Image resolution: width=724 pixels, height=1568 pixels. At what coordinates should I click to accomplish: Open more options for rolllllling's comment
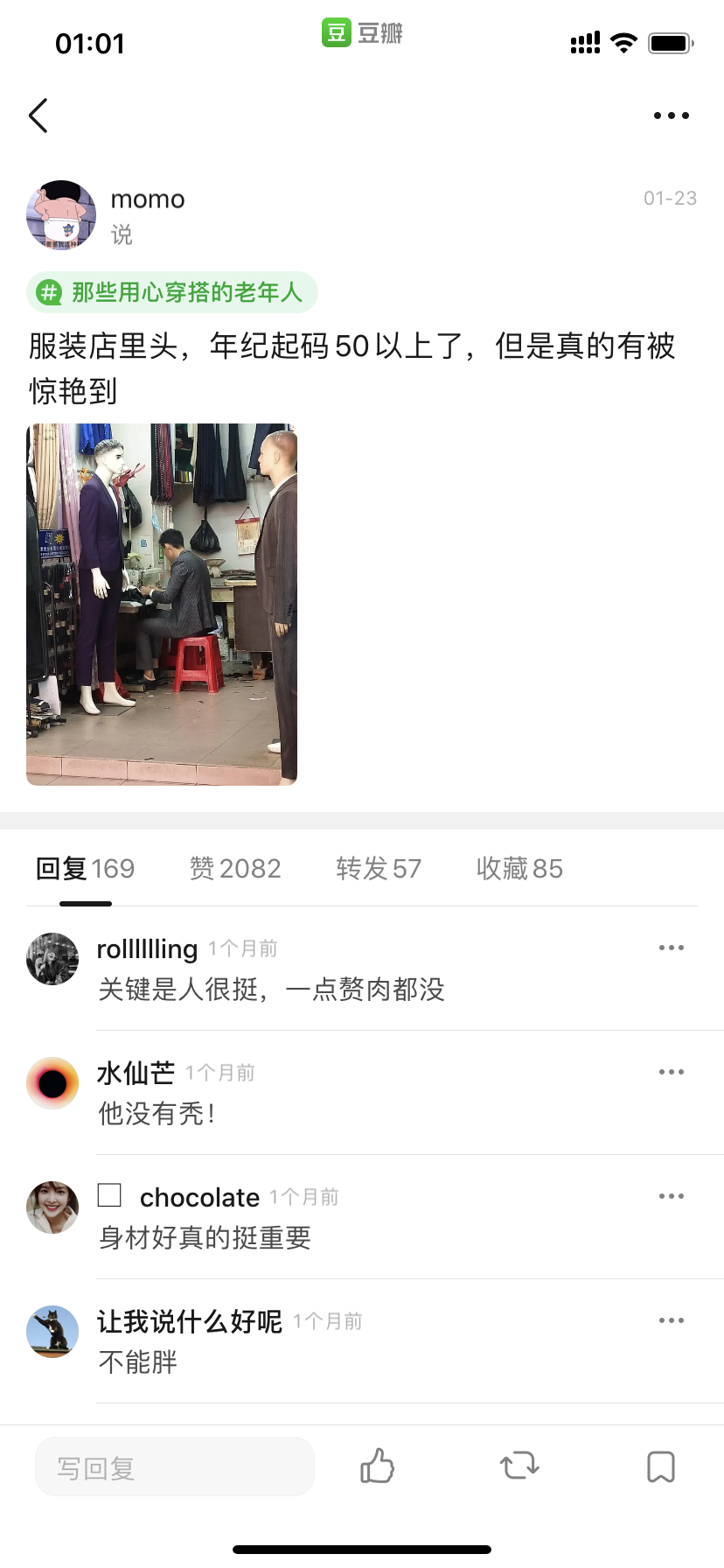(x=671, y=948)
